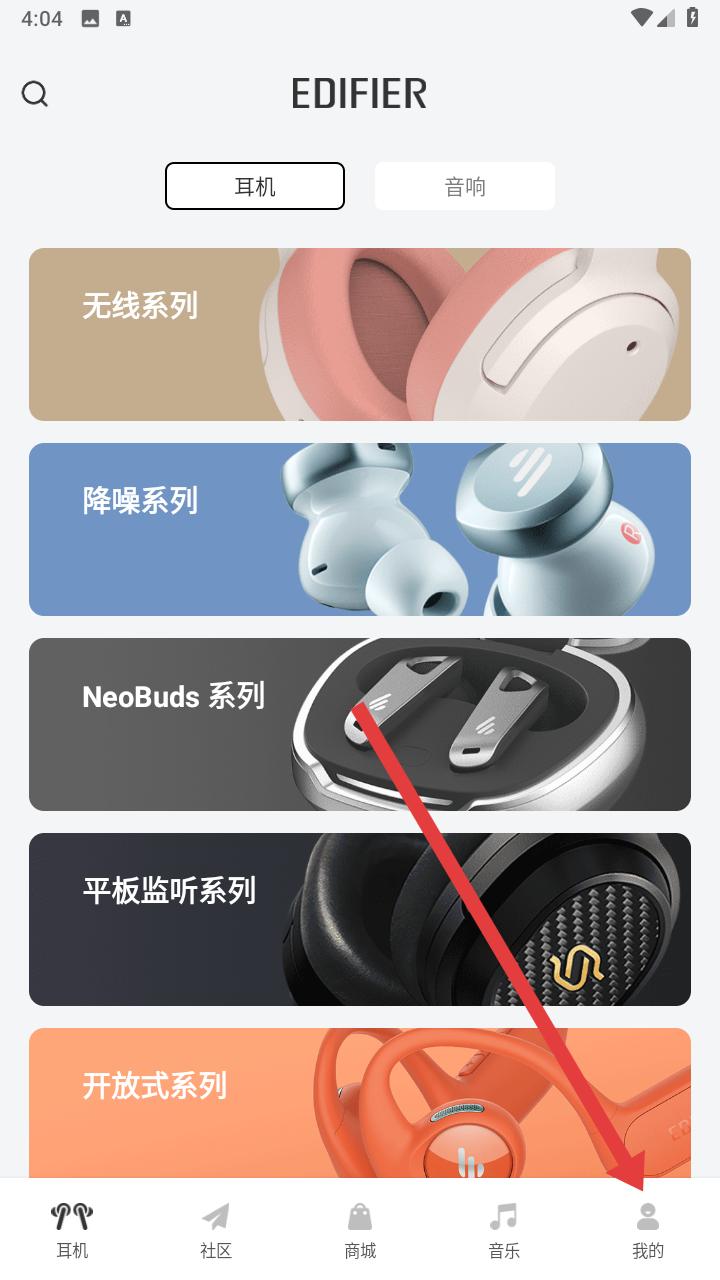The width and height of the screenshot is (720, 1280).
Task: Go to the 耳机 bottom tab
Action: click(x=72, y=1230)
